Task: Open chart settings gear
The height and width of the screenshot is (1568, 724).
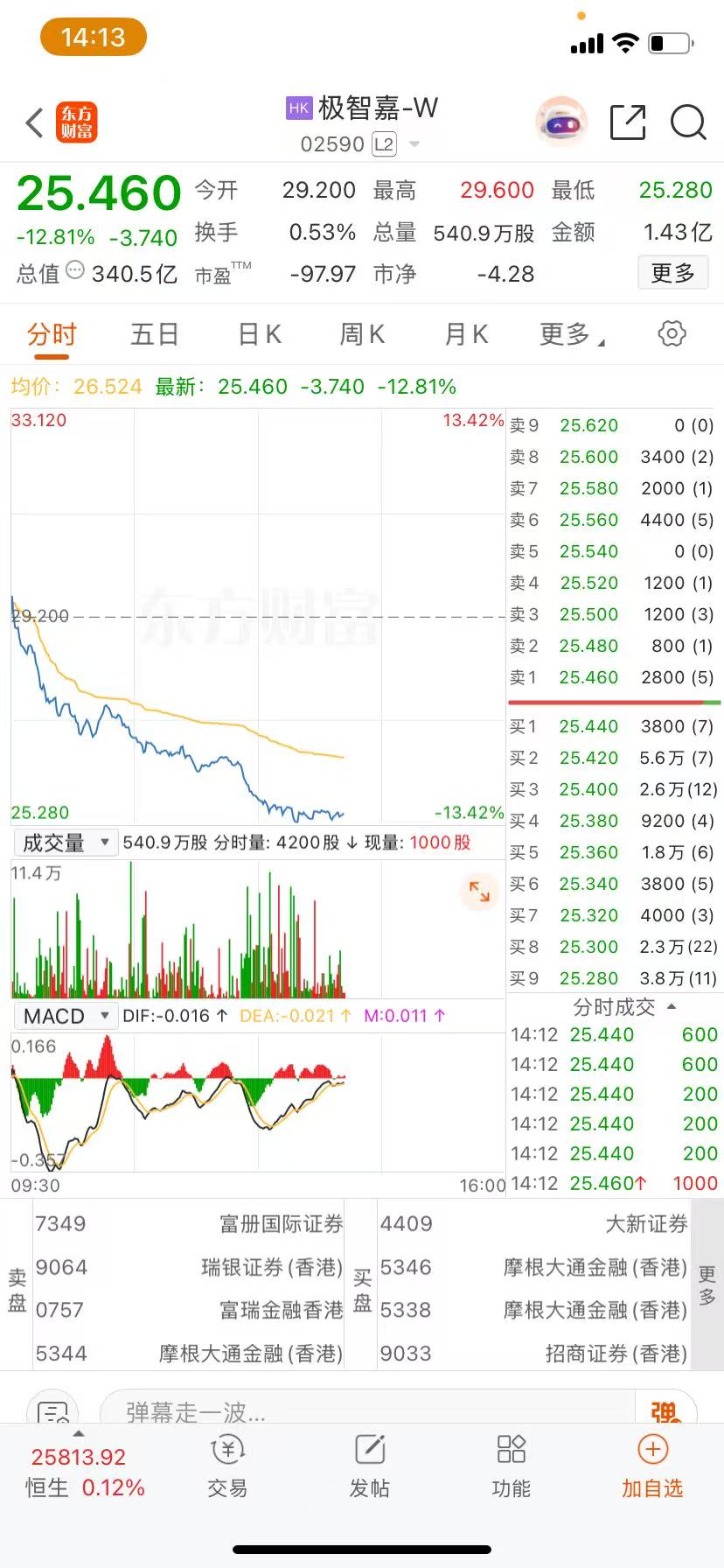Action: [x=672, y=334]
